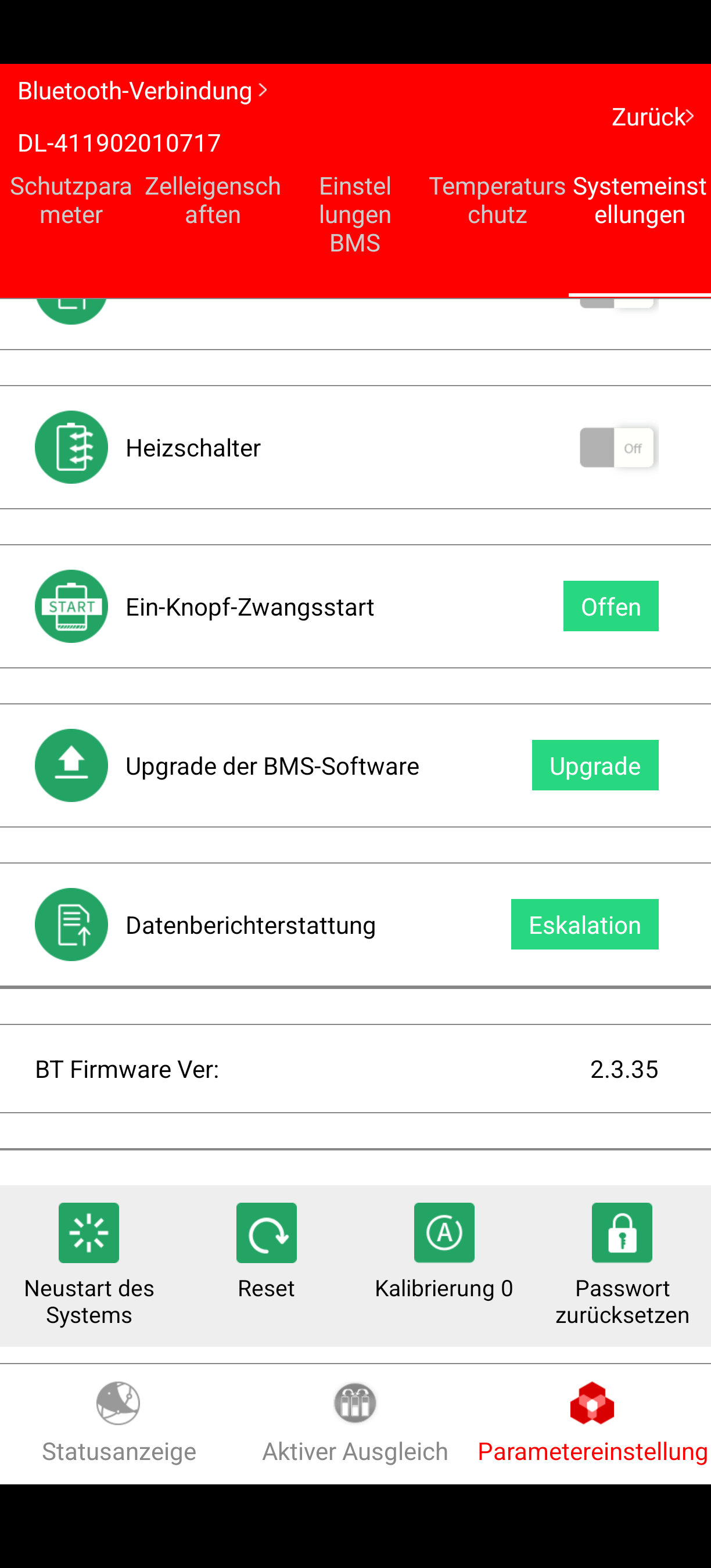Toggle the Heizschalter switch on
The width and height of the screenshot is (711, 1568).
[x=619, y=448]
